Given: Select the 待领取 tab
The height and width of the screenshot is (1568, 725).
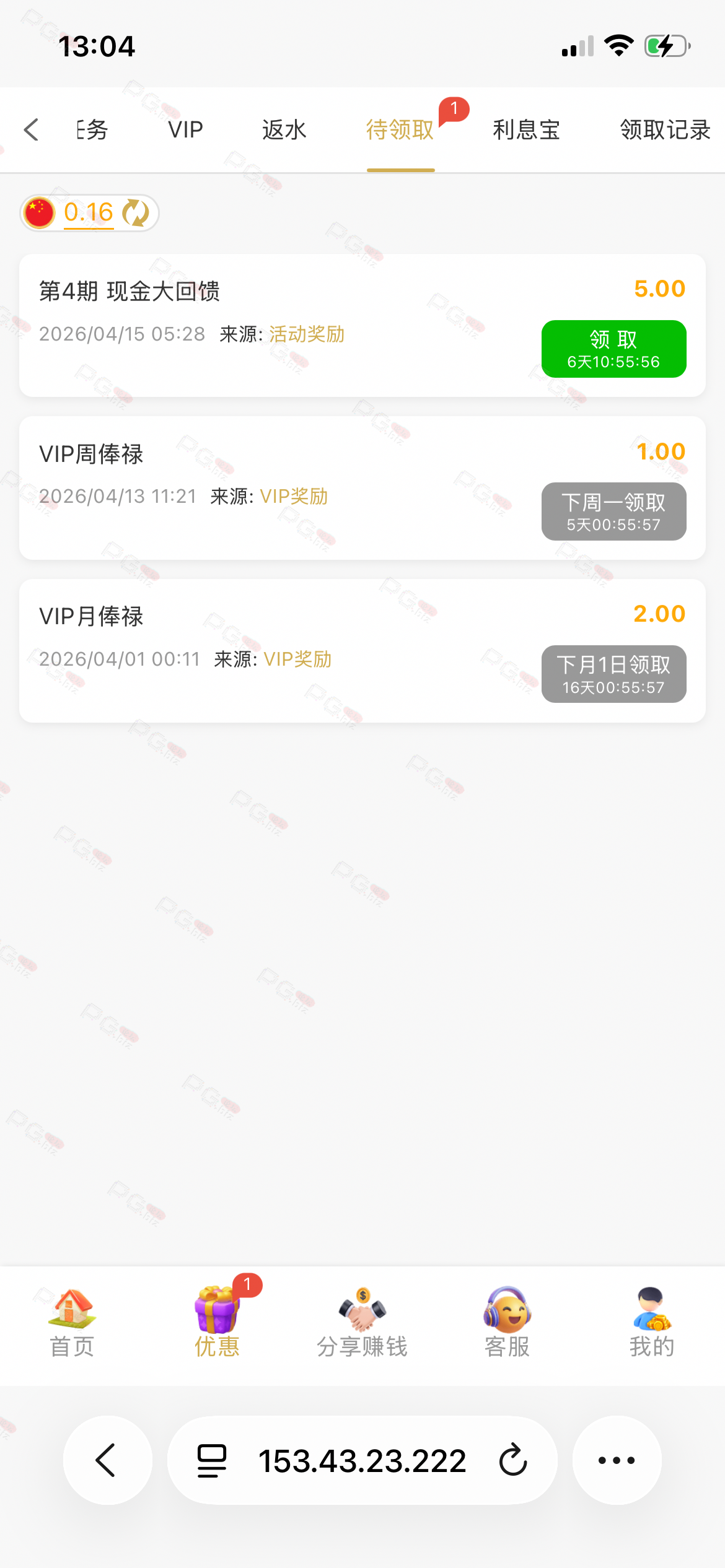Looking at the screenshot, I should (x=400, y=130).
